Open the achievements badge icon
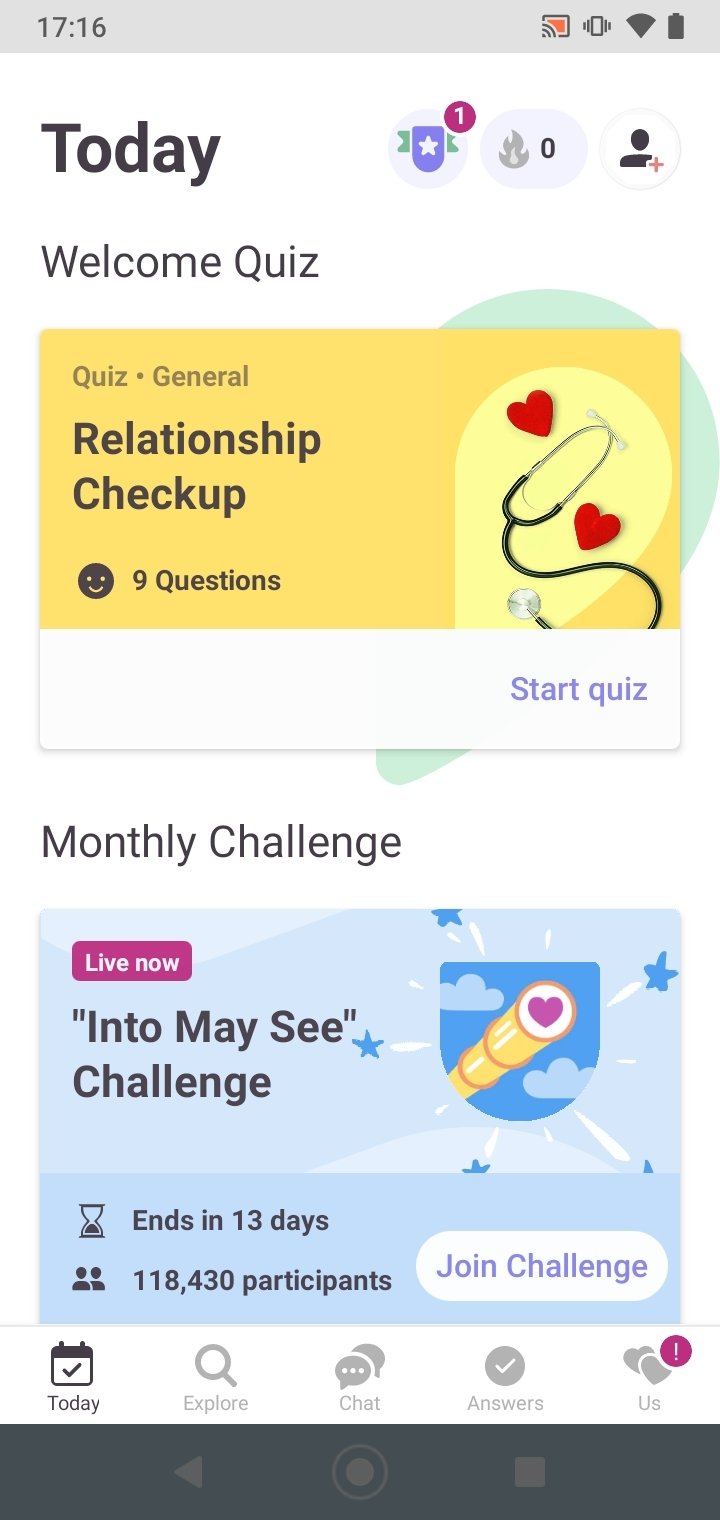The image size is (720, 1520). 428,149
